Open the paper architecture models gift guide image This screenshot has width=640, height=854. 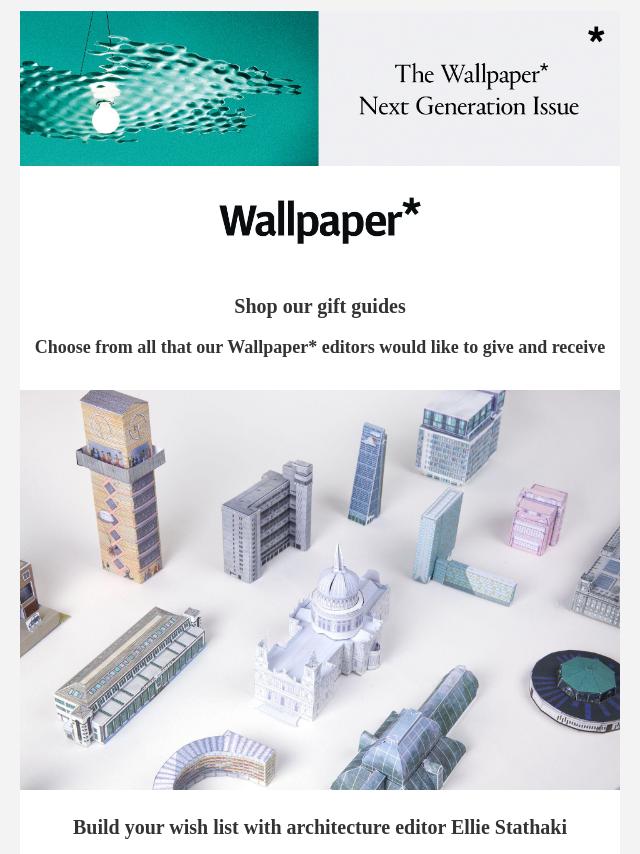click(320, 589)
